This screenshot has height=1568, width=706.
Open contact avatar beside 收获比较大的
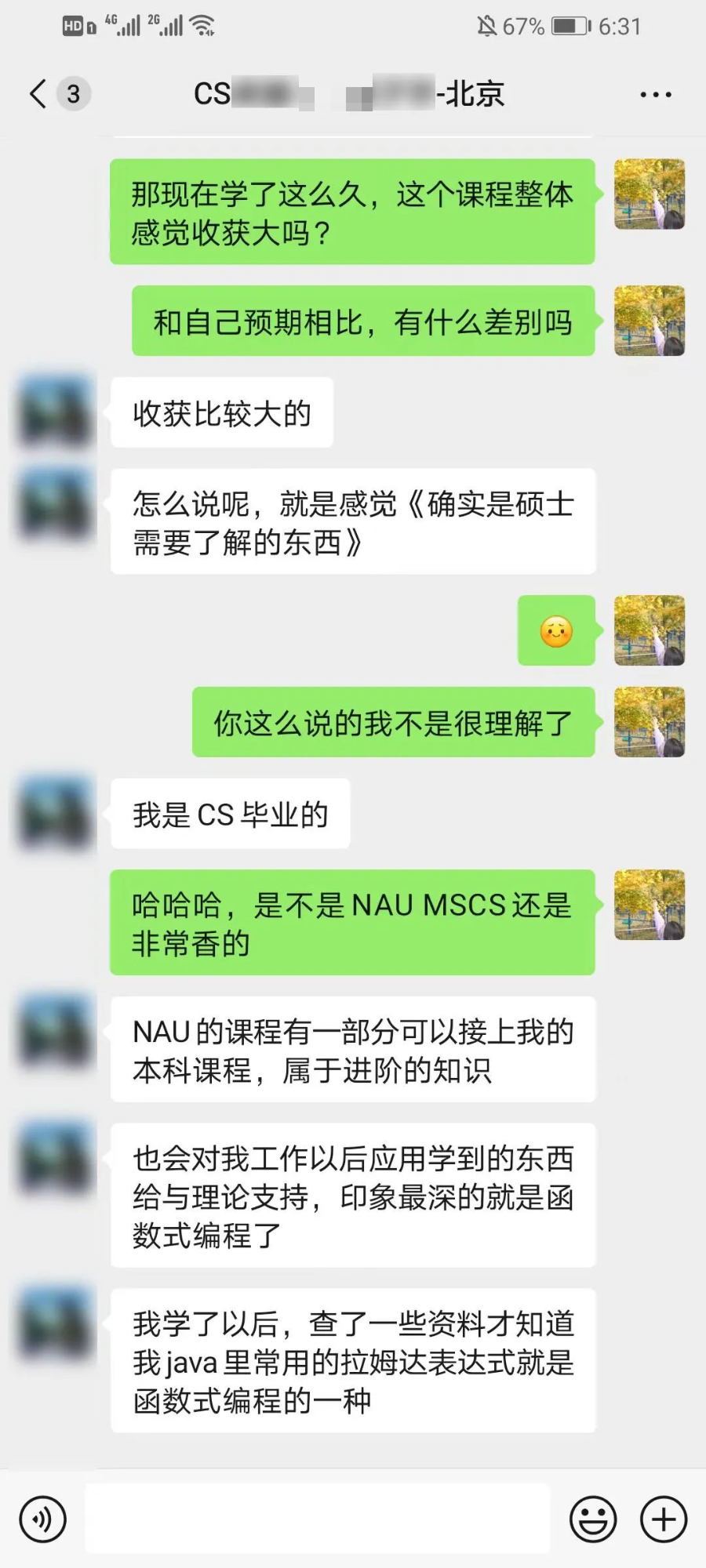(x=53, y=412)
